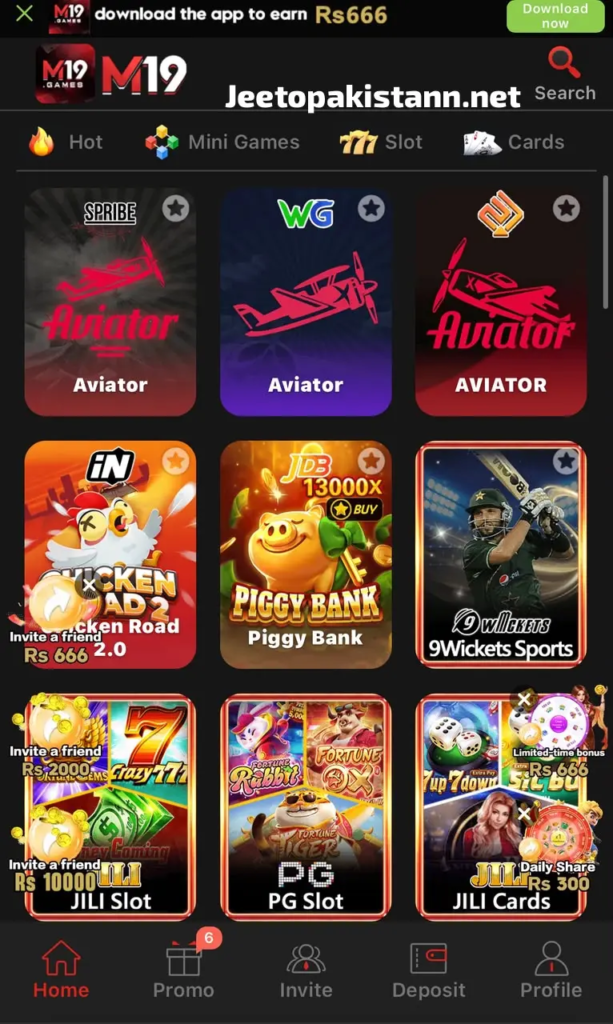Favorite the 9Wickets Sports star
Screen dimensions: 613x1024
click(x=565, y=461)
